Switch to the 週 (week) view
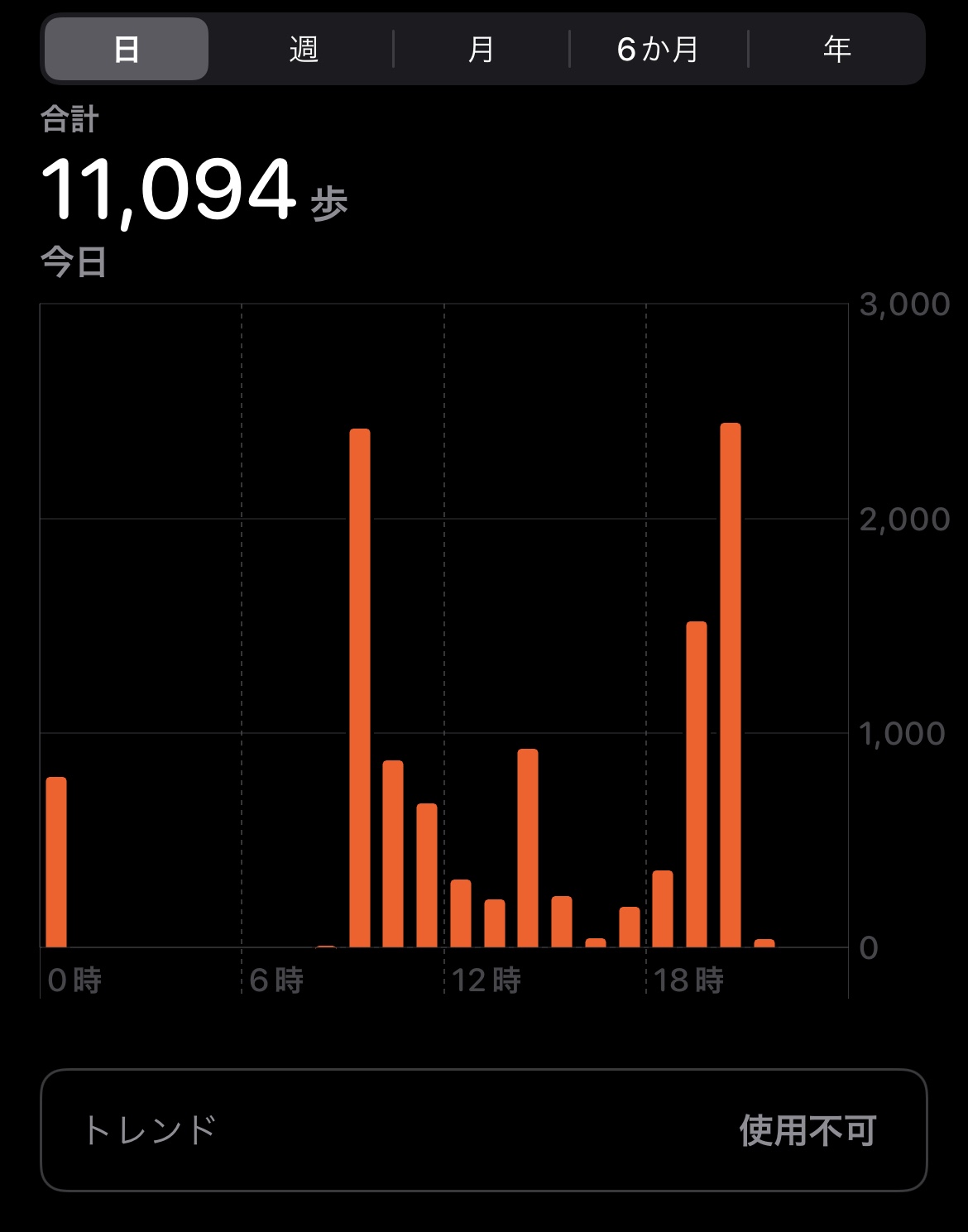968x1232 pixels. click(x=303, y=50)
